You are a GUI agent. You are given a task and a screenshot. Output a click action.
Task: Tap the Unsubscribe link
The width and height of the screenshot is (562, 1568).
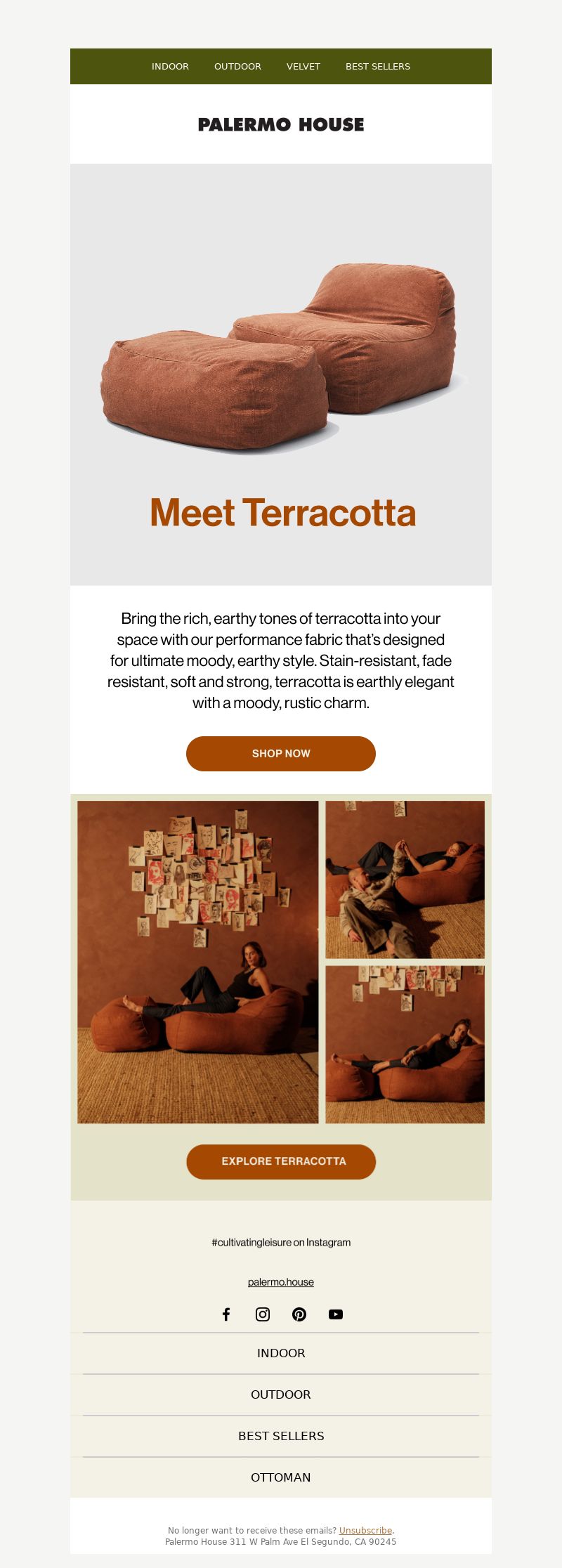pos(365,1531)
